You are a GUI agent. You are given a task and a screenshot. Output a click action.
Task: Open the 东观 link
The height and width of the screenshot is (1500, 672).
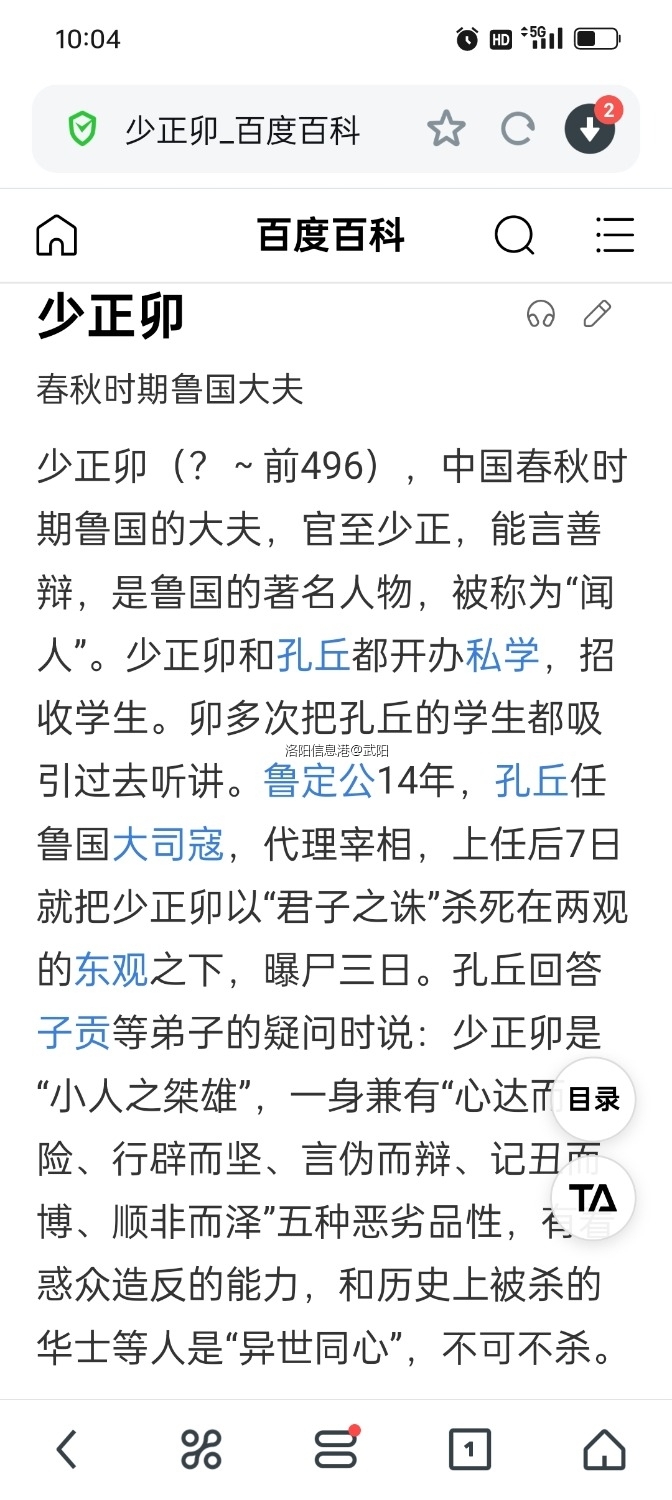point(111,969)
